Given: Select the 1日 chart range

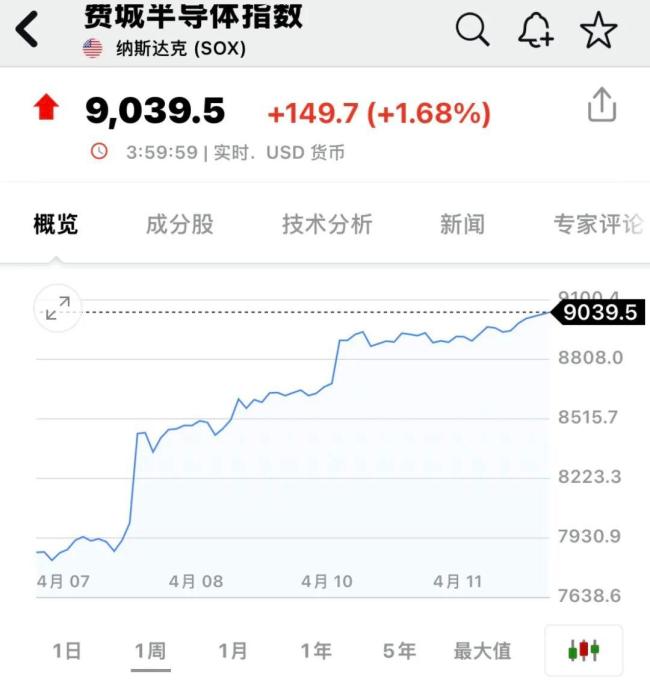Looking at the screenshot, I should 67,651.
